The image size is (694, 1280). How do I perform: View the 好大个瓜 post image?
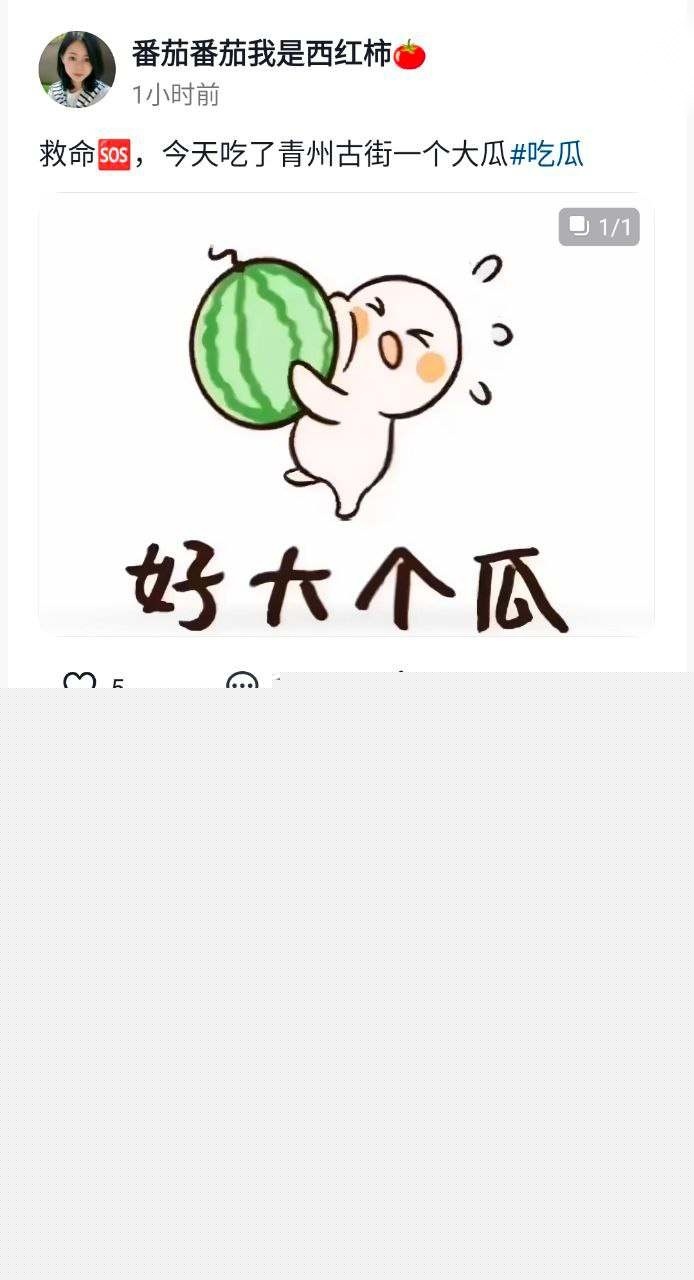pos(346,415)
